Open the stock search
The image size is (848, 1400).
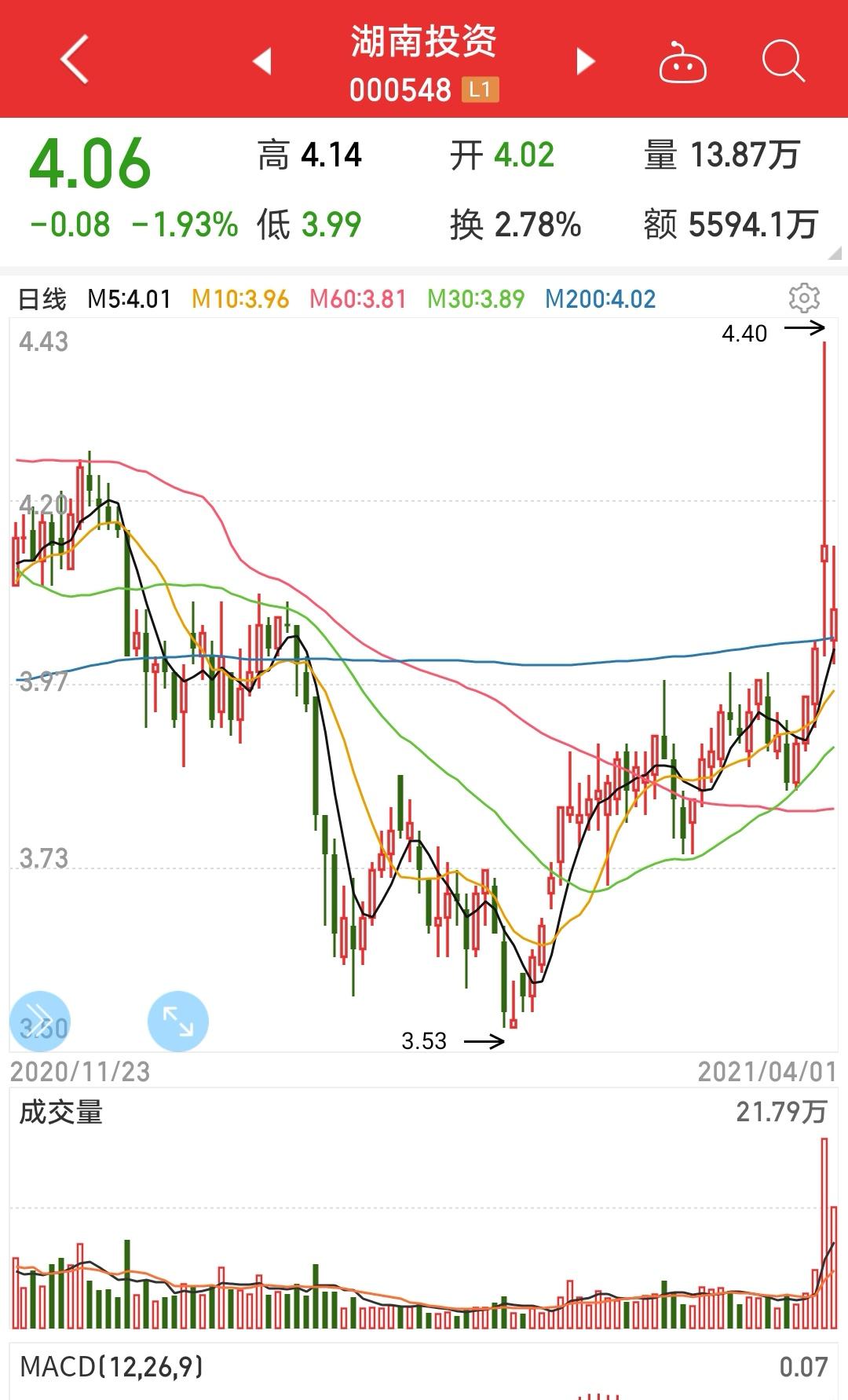(x=783, y=61)
